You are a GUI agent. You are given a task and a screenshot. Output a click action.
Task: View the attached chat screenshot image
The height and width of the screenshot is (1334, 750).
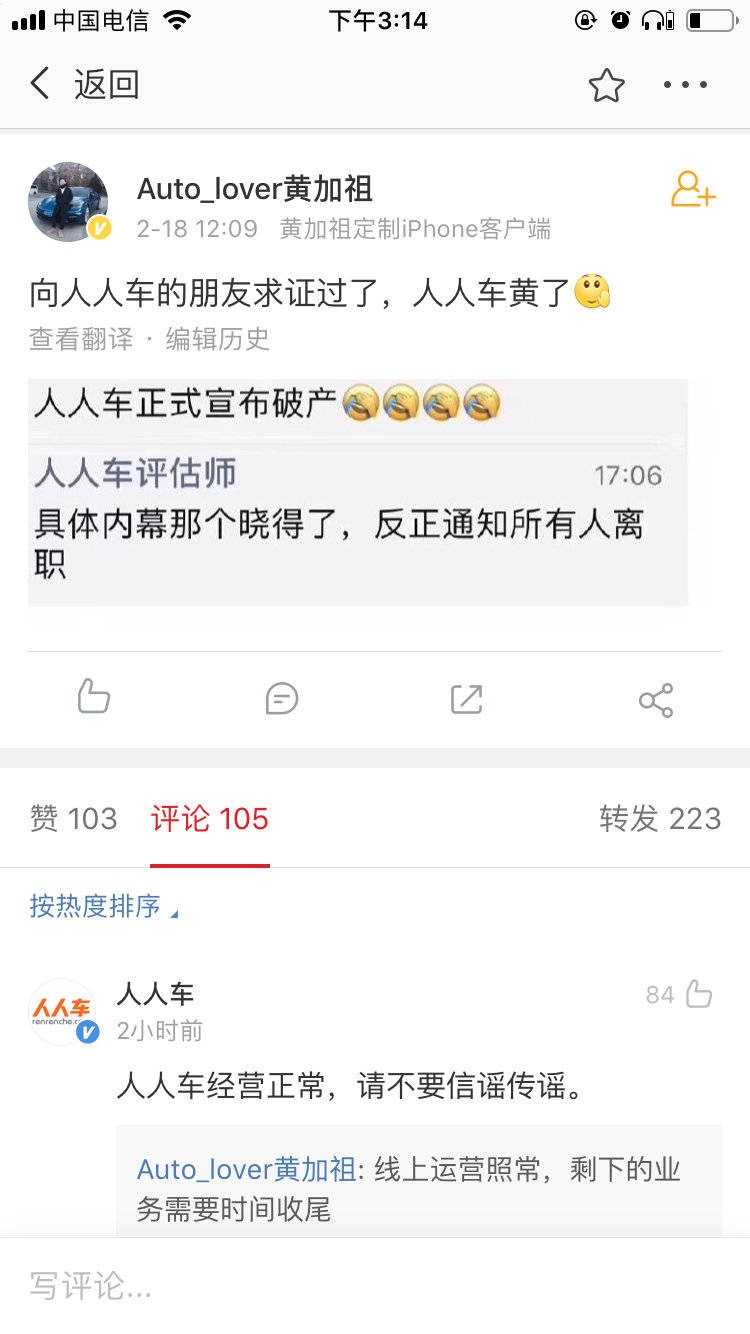pyautogui.click(x=357, y=491)
